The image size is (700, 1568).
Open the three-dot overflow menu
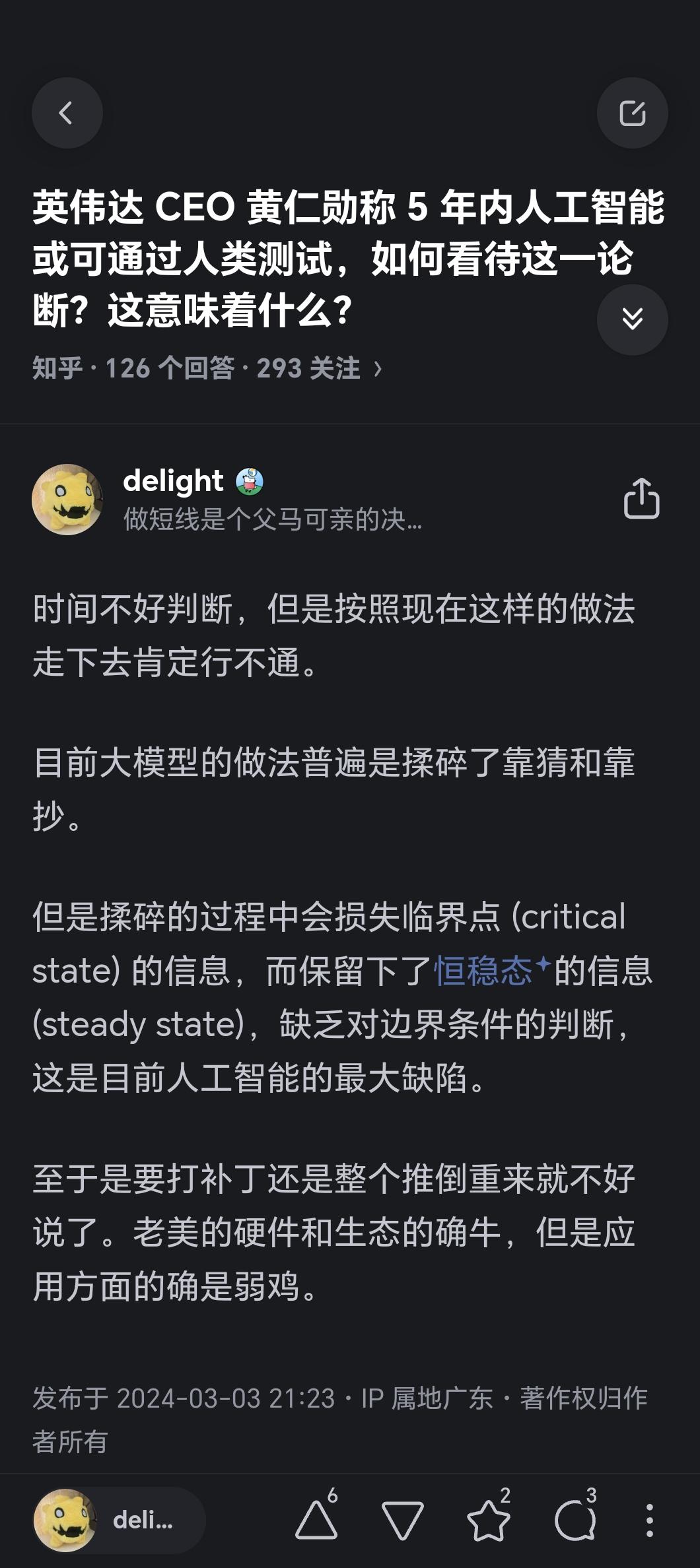coord(650,1520)
